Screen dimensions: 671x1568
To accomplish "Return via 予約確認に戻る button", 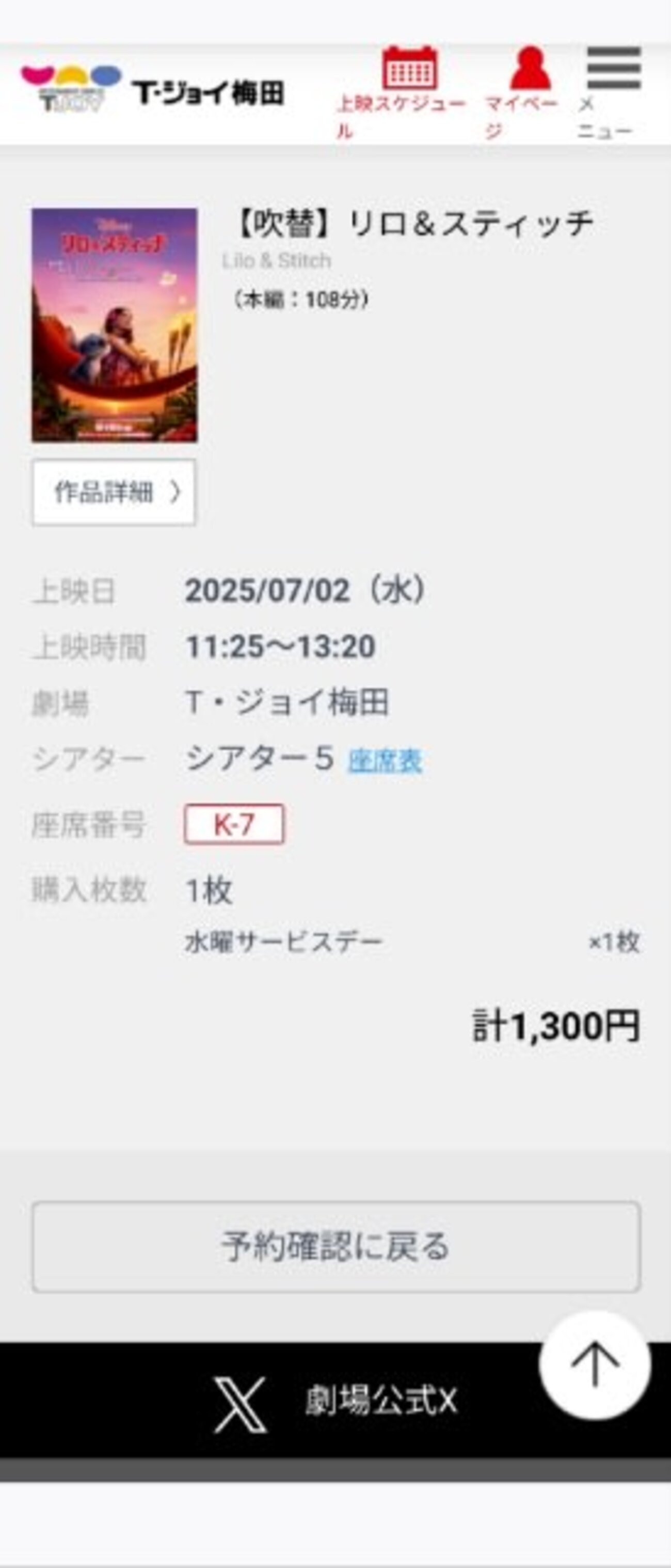I will pos(336,1247).
